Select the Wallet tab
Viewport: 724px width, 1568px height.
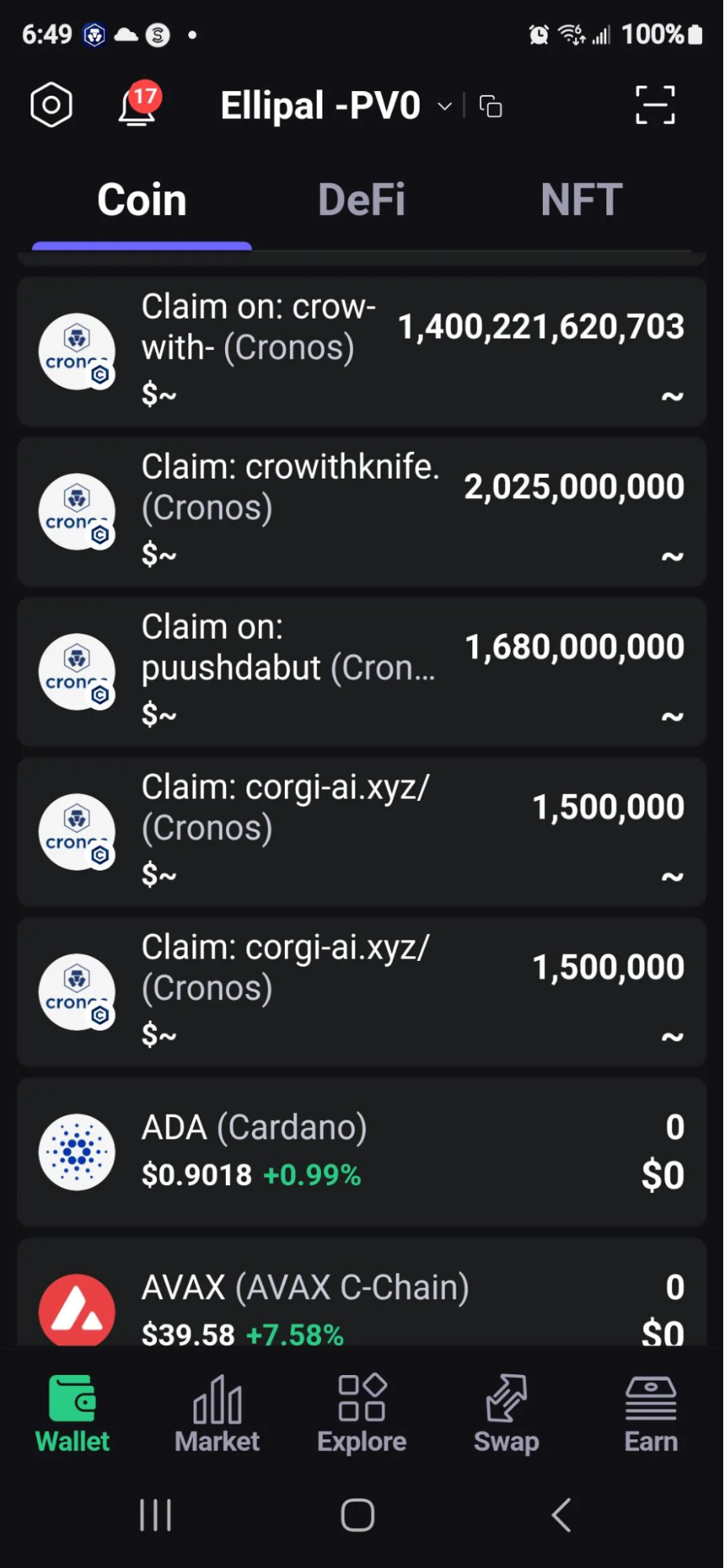tap(72, 1413)
